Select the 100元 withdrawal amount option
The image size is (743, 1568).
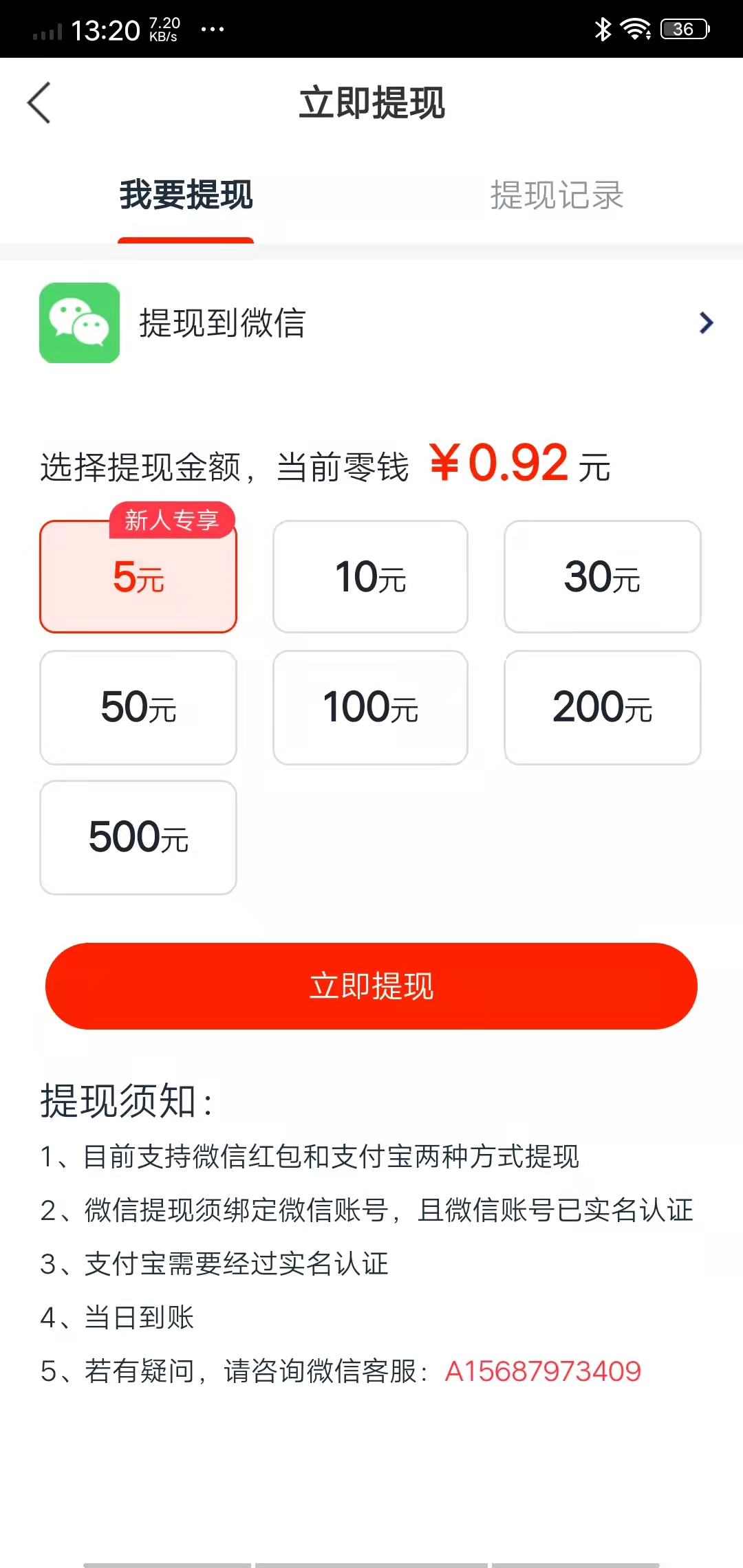tap(370, 708)
